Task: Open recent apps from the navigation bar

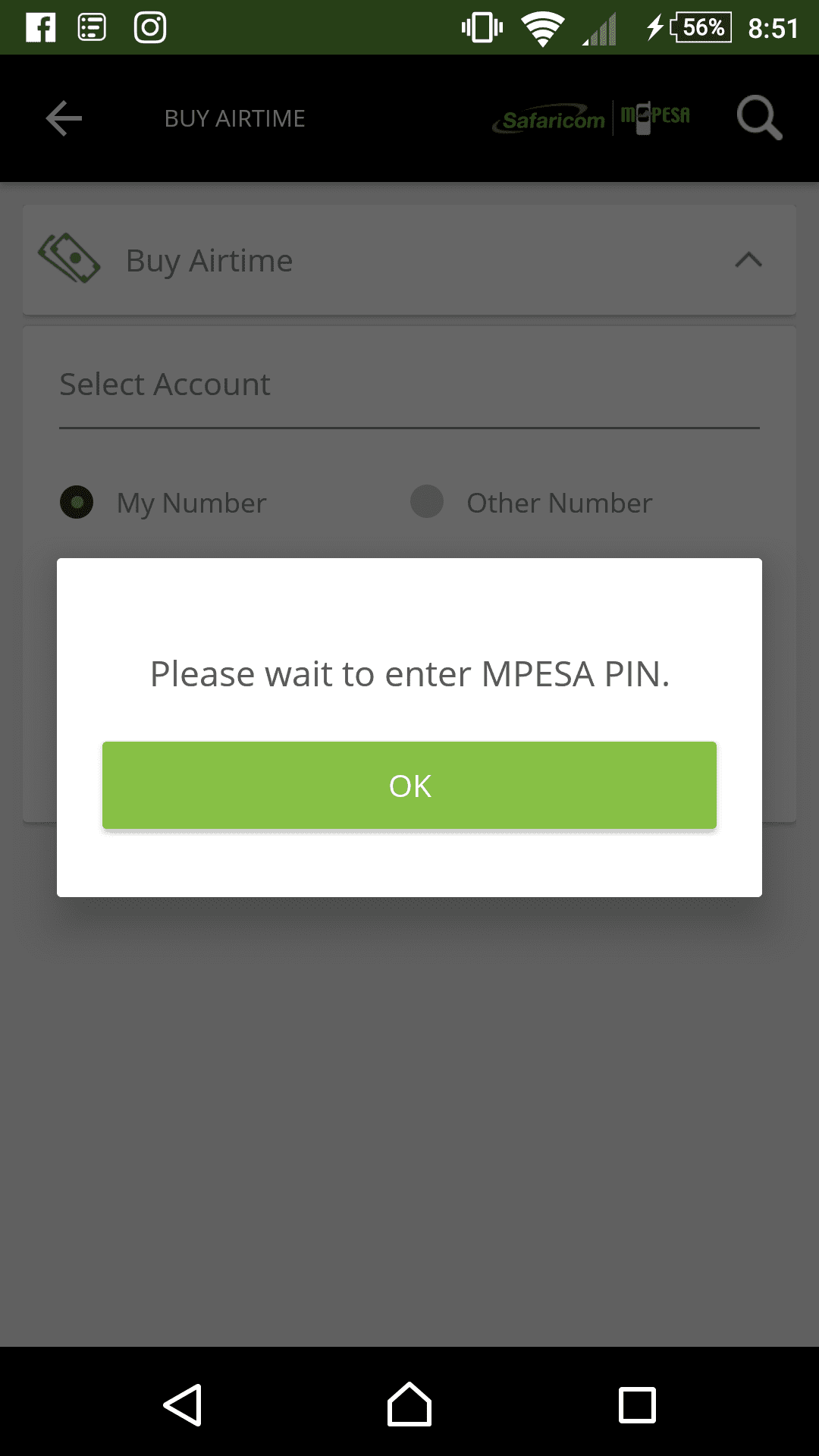Action: (x=637, y=1405)
